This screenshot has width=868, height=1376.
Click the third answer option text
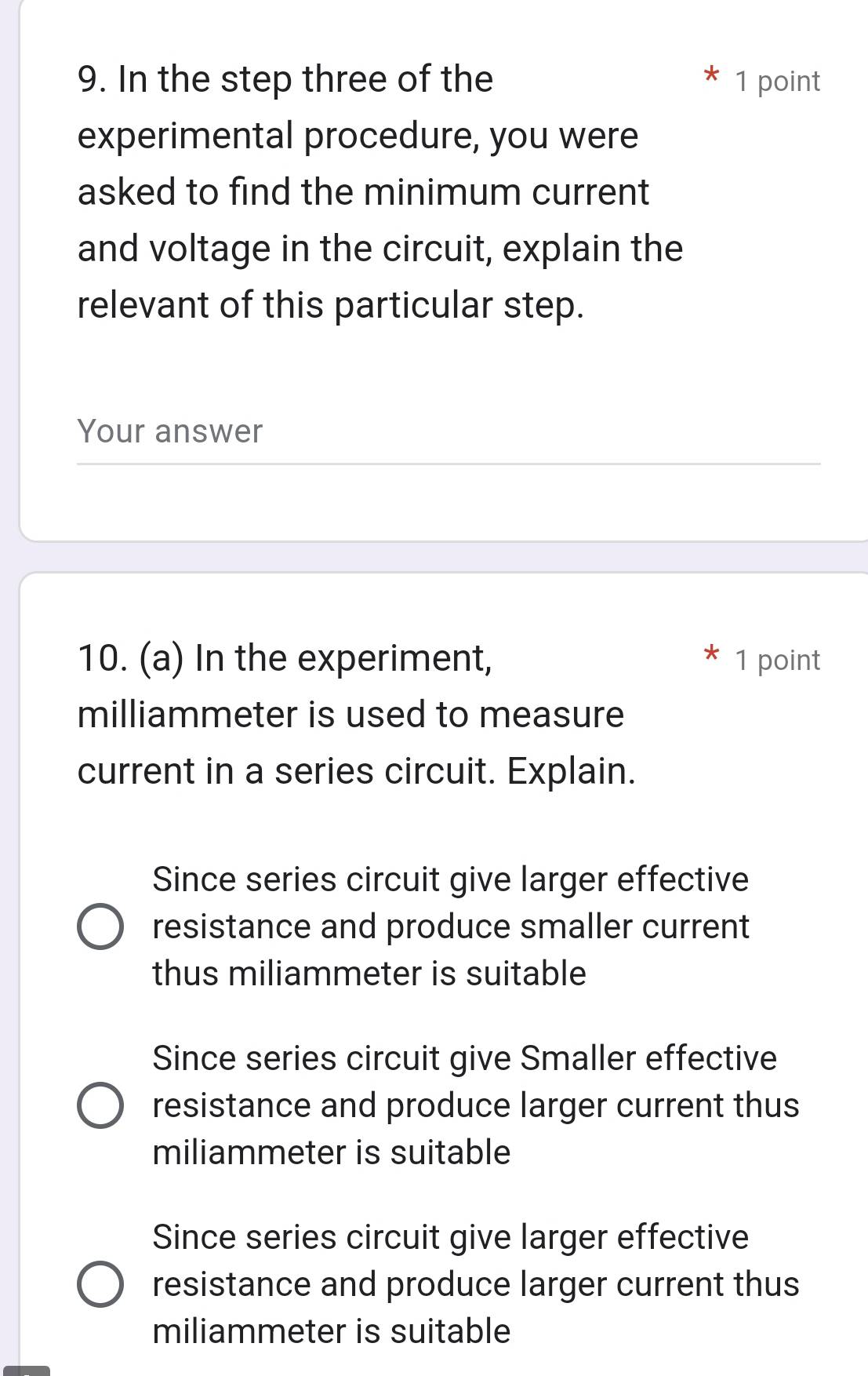point(470,1283)
